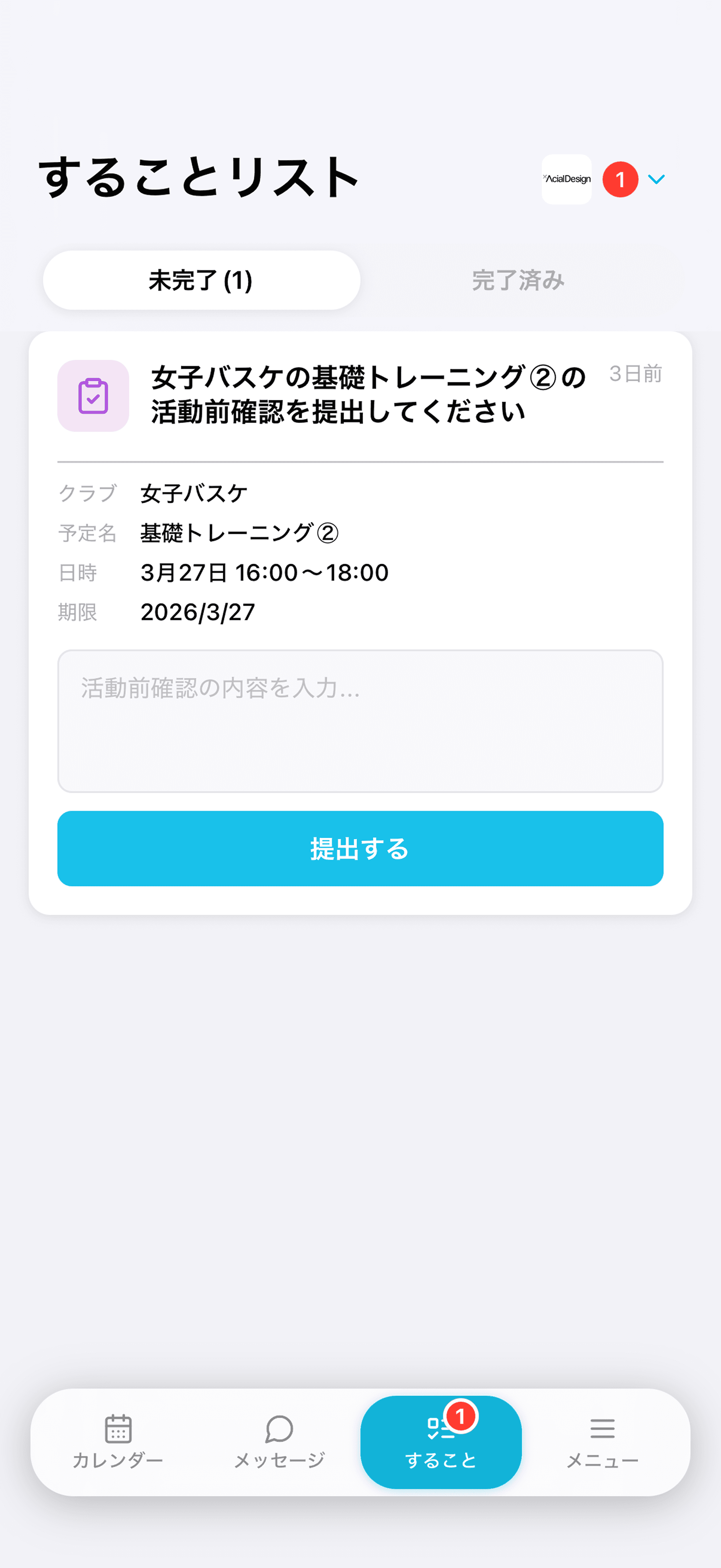Select the クラブ value 女子バスケ
Image resolution: width=721 pixels, height=1568 pixels.
point(193,493)
